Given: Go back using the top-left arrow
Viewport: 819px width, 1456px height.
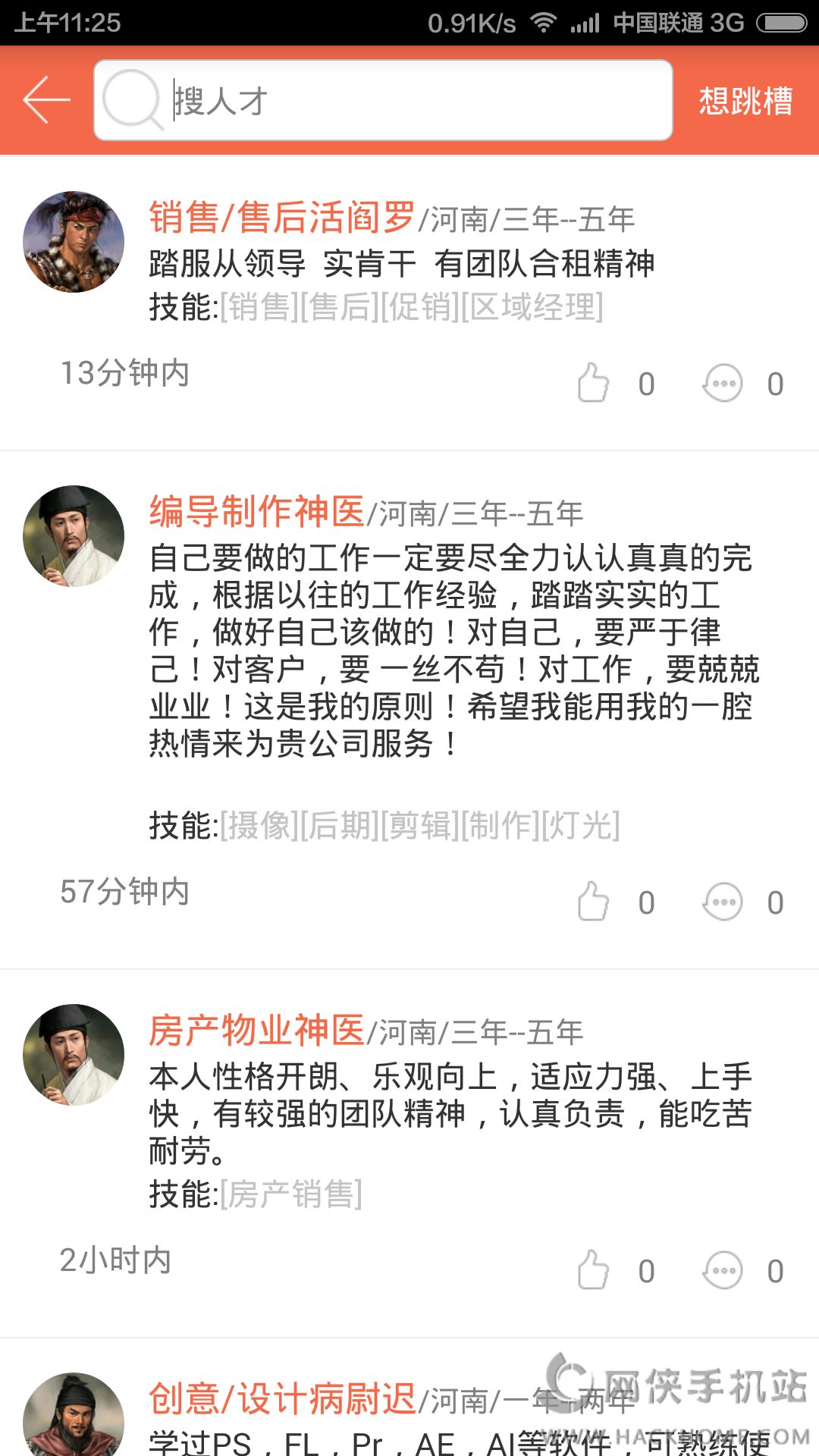Looking at the screenshot, I should [x=46, y=99].
